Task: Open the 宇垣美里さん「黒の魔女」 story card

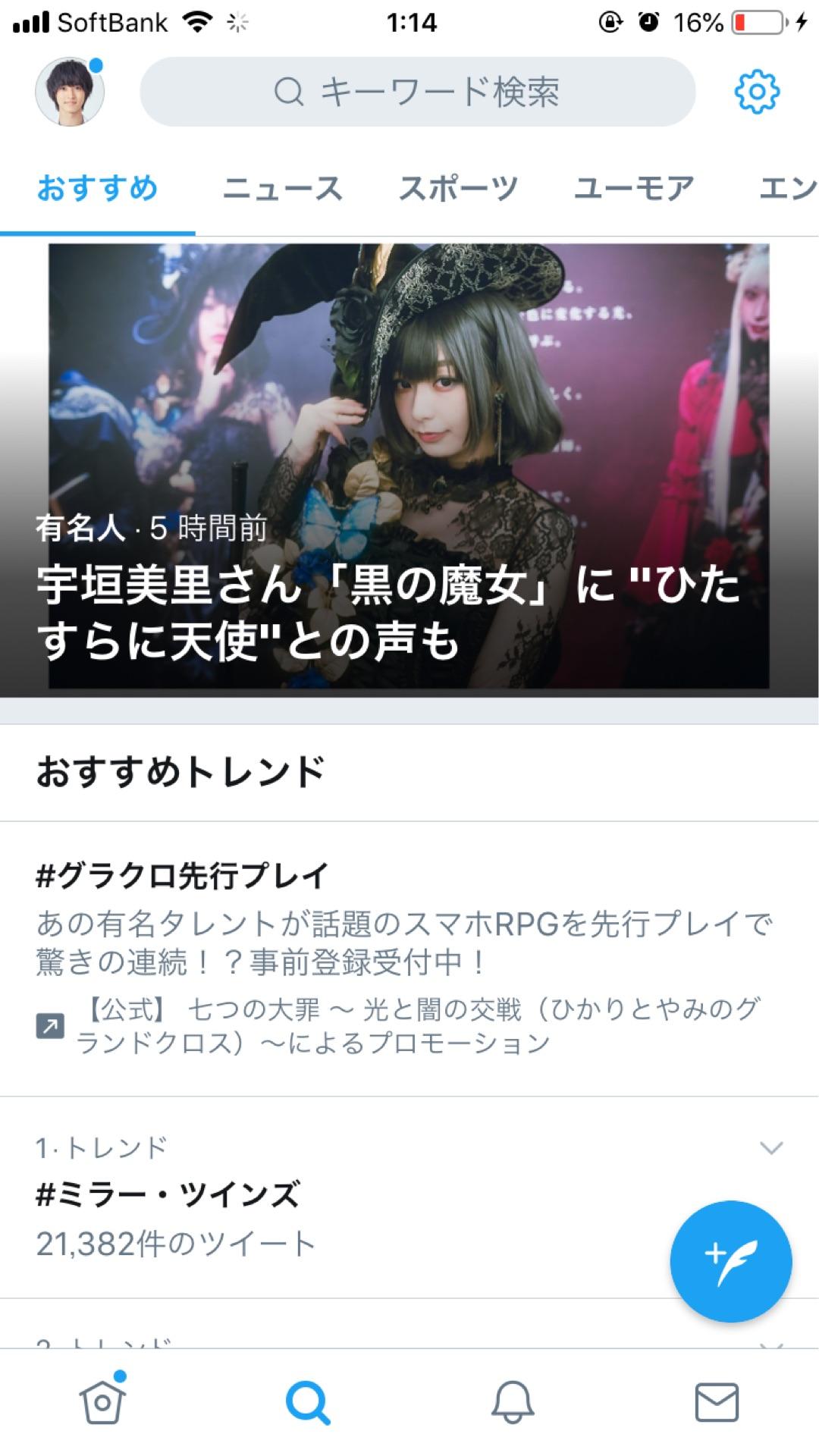Action: (x=408, y=466)
